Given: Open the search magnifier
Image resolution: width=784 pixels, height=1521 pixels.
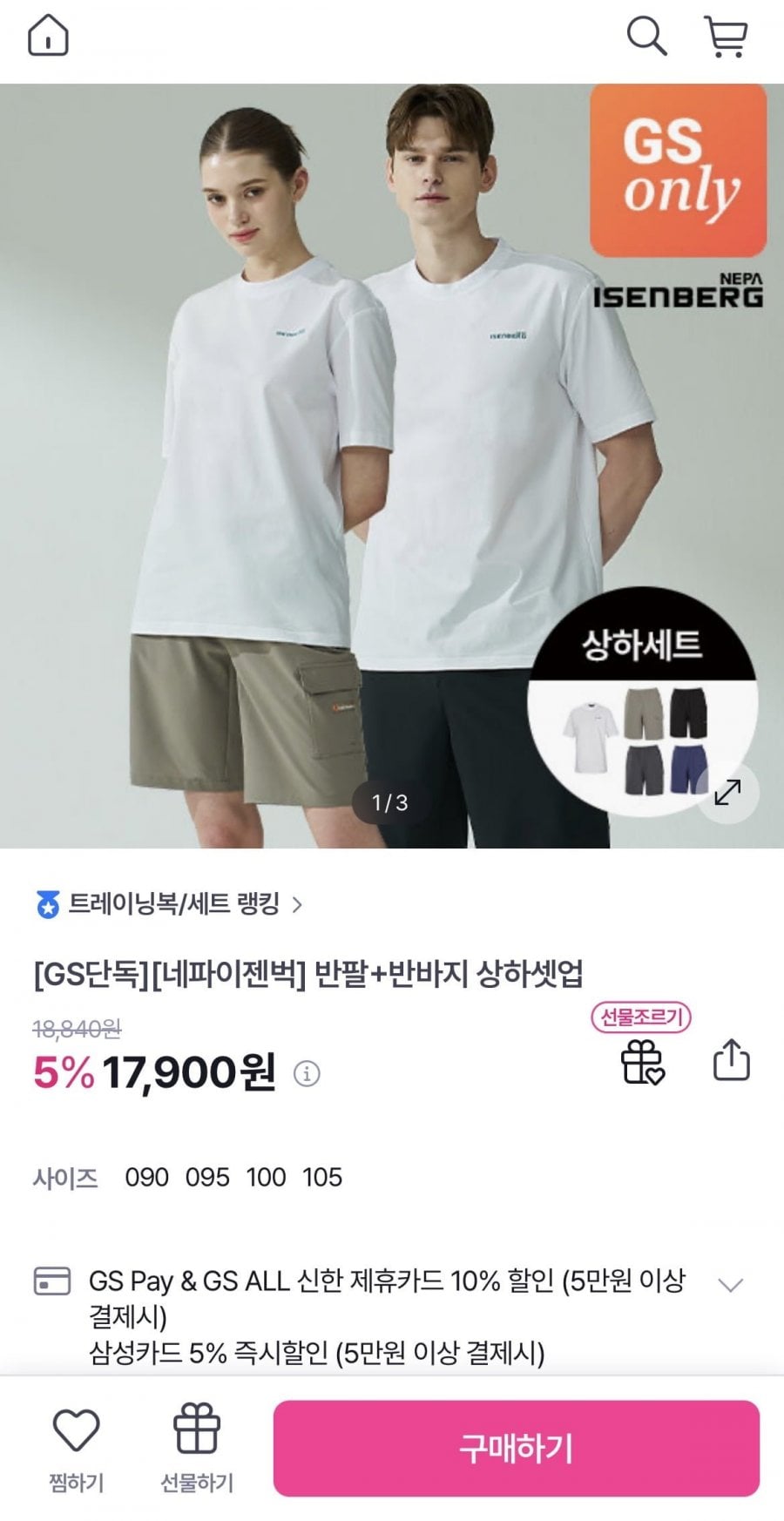Looking at the screenshot, I should [x=646, y=37].
